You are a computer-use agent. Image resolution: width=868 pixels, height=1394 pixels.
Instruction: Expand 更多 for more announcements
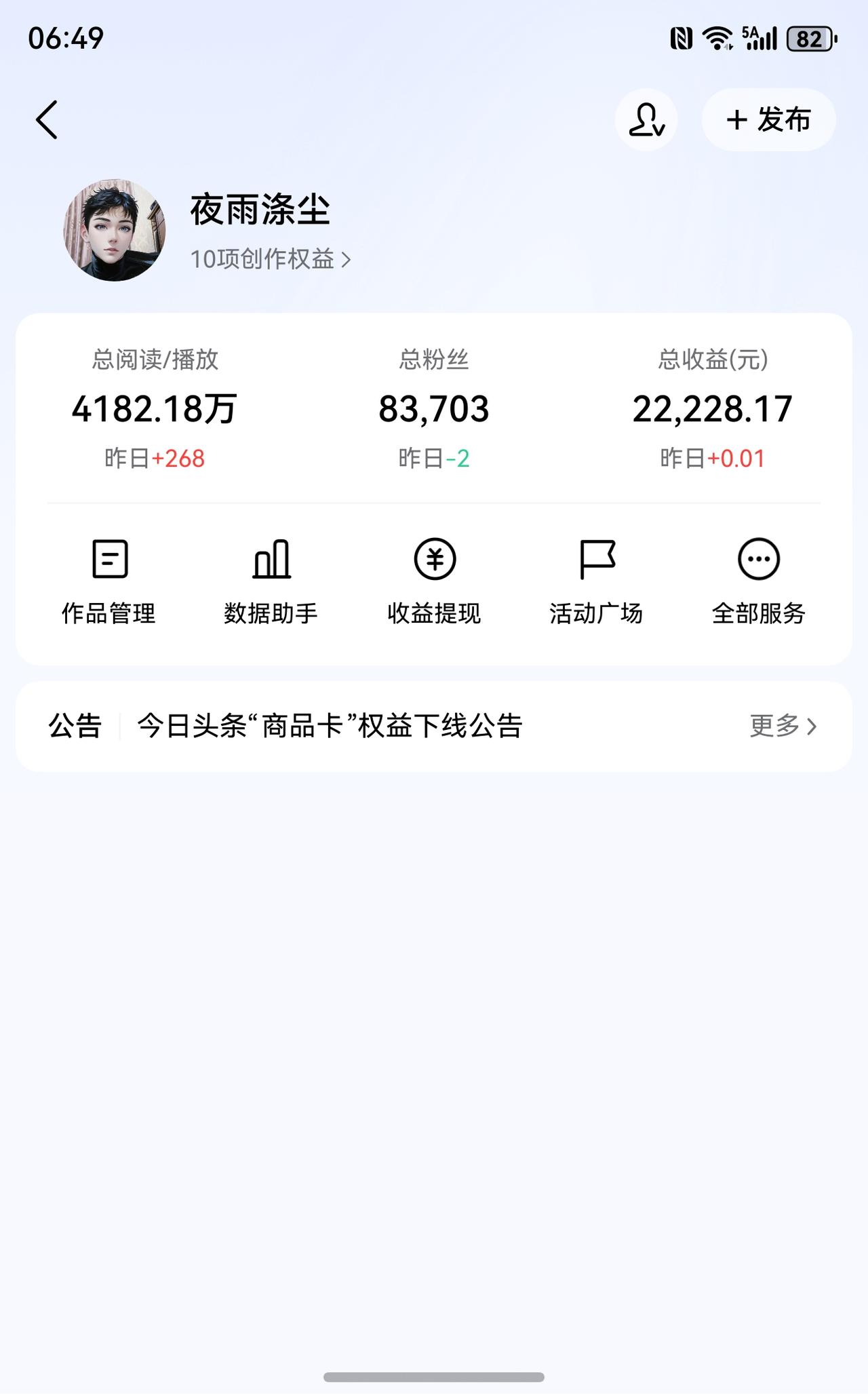[783, 725]
